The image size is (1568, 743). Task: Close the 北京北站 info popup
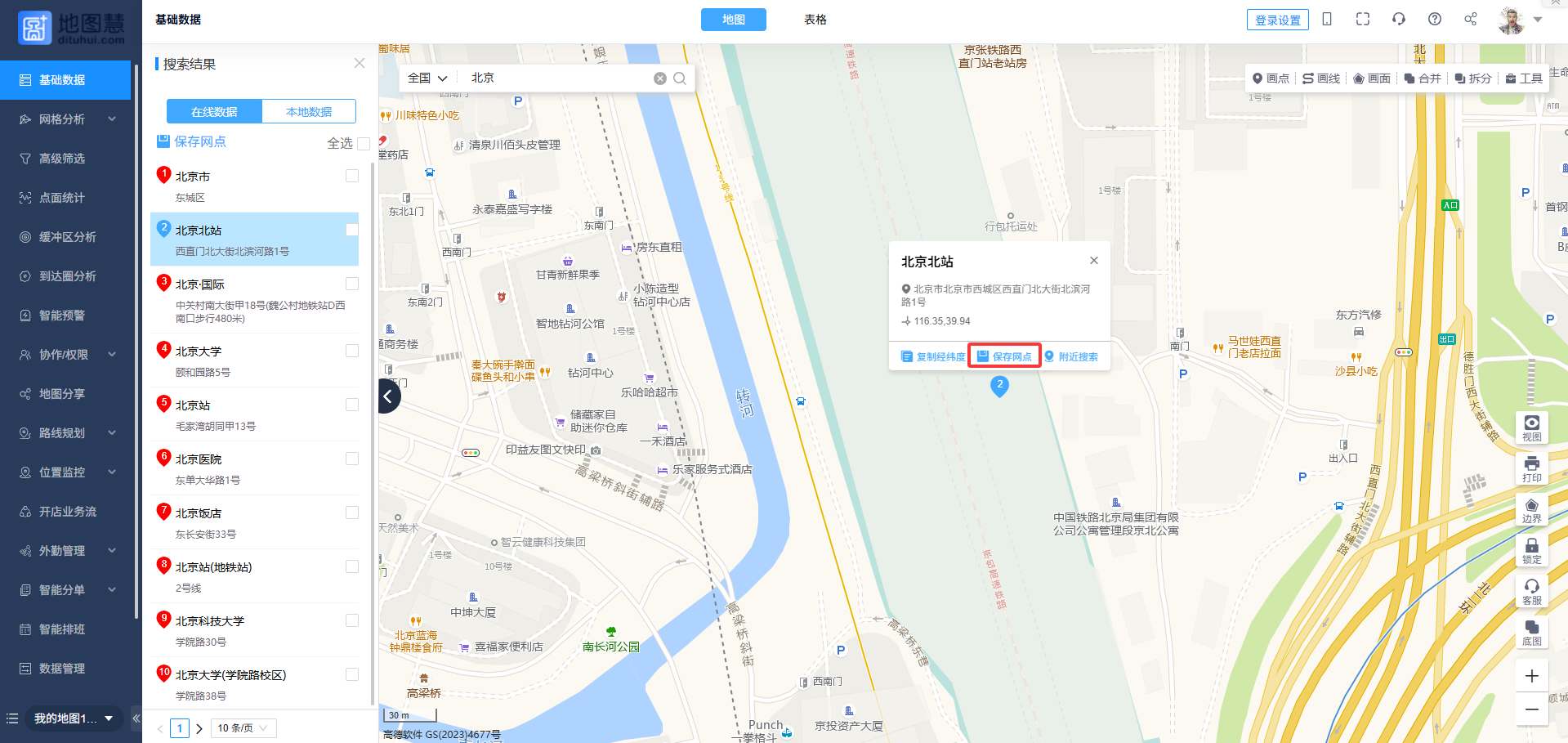tap(1094, 261)
